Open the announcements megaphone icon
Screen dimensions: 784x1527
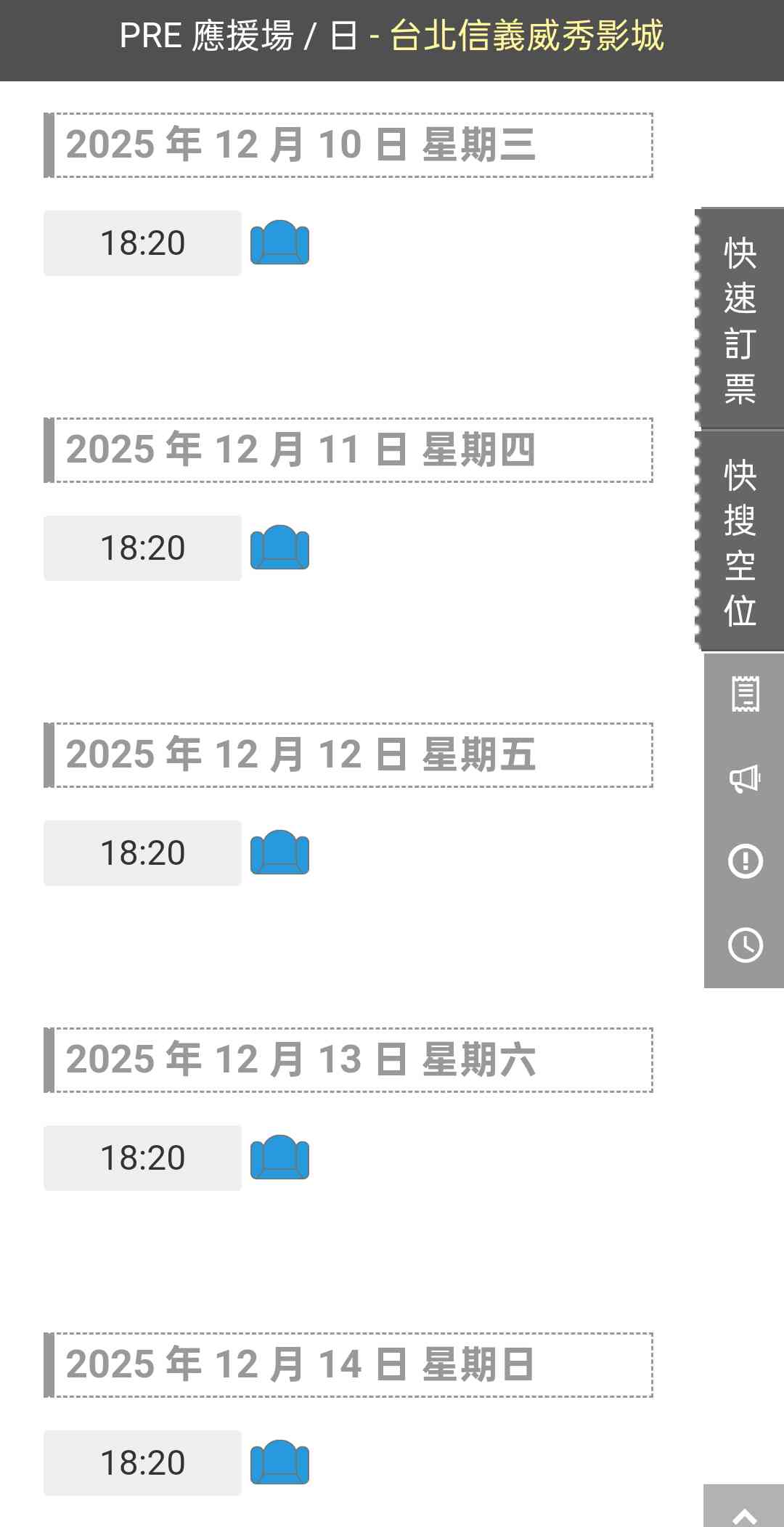(745, 778)
